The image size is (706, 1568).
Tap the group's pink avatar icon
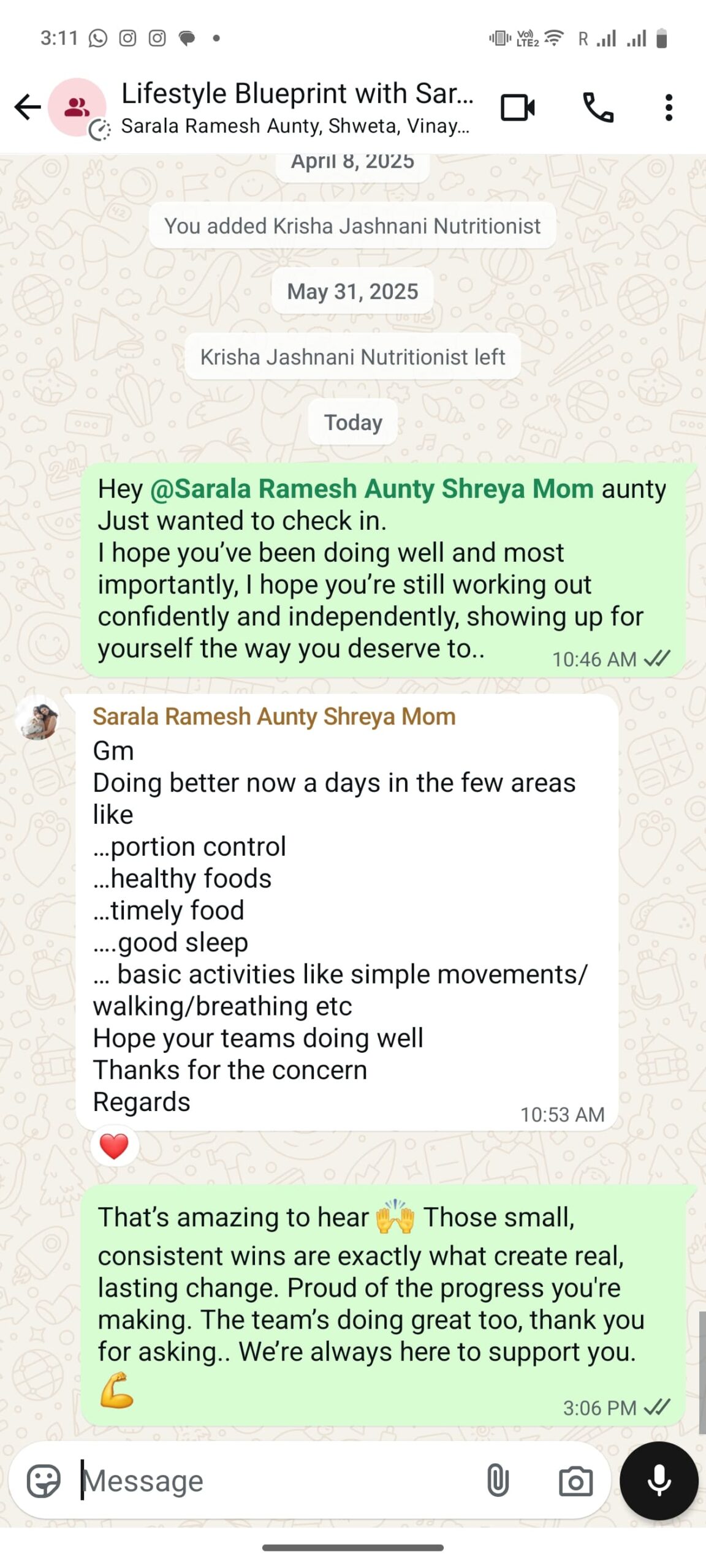tap(77, 107)
